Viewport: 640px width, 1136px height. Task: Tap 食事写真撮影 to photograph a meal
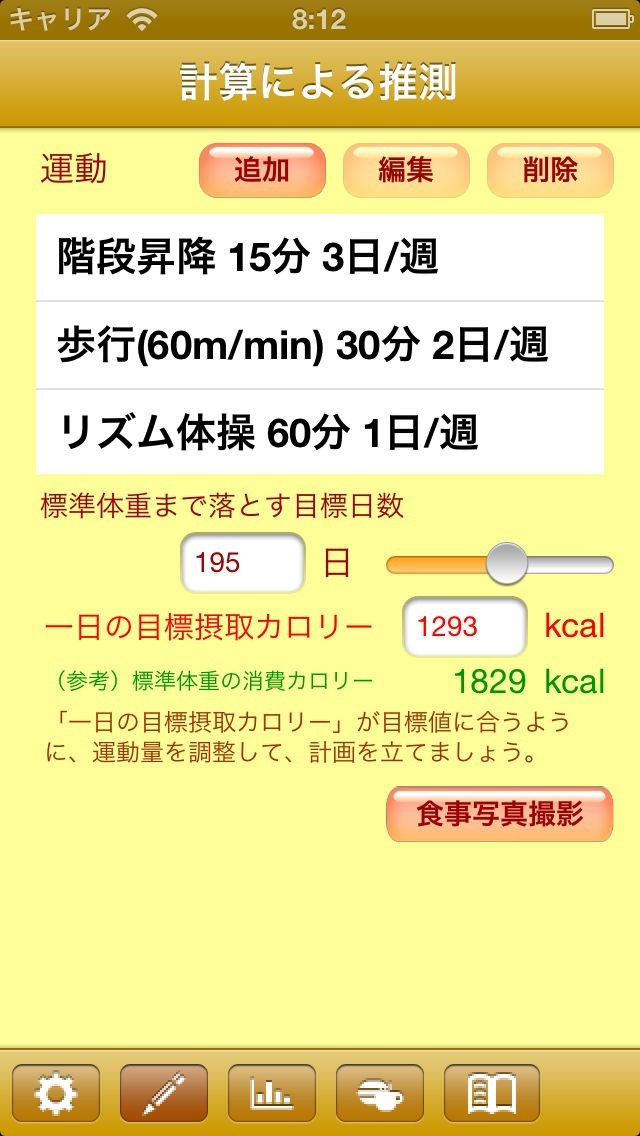[499, 813]
